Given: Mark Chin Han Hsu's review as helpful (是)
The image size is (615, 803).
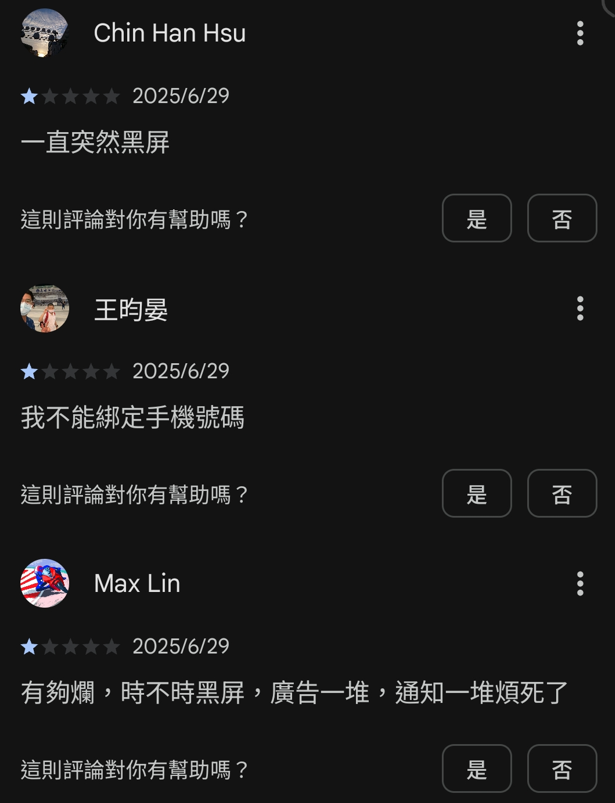Looking at the screenshot, I should pyautogui.click(x=477, y=218).
